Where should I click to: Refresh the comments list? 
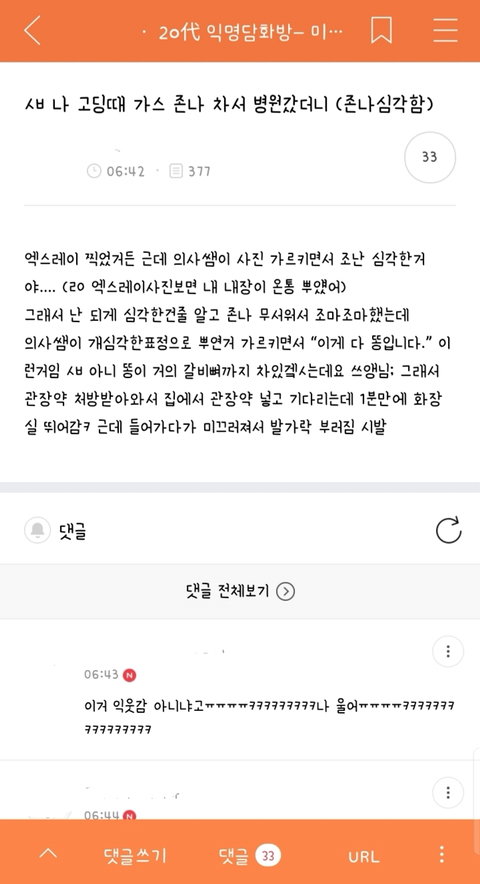point(448,530)
